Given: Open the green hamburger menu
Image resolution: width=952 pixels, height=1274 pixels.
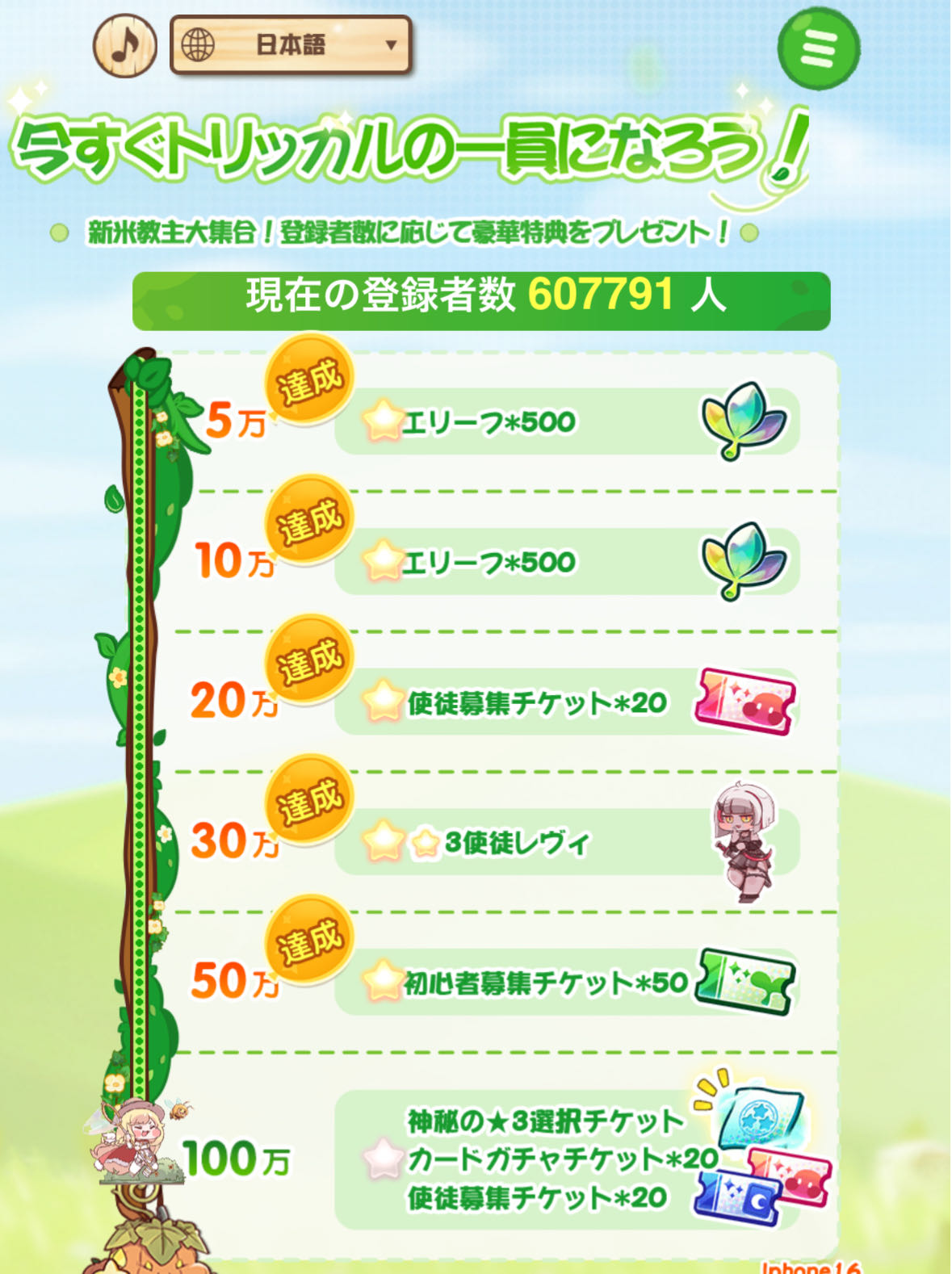Looking at the screenshot, I should click(x=818, y=48).
